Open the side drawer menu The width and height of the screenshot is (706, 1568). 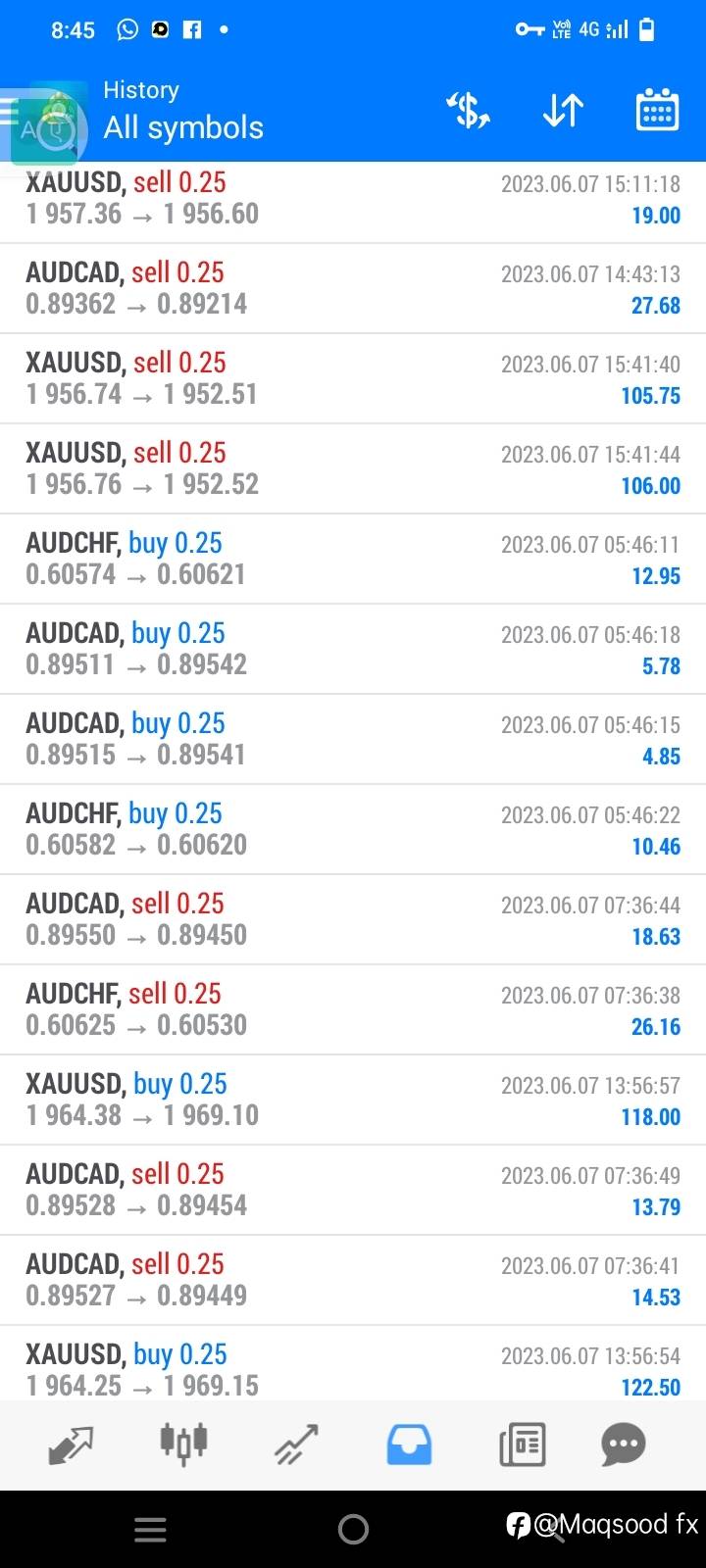[x=12, y=112]
